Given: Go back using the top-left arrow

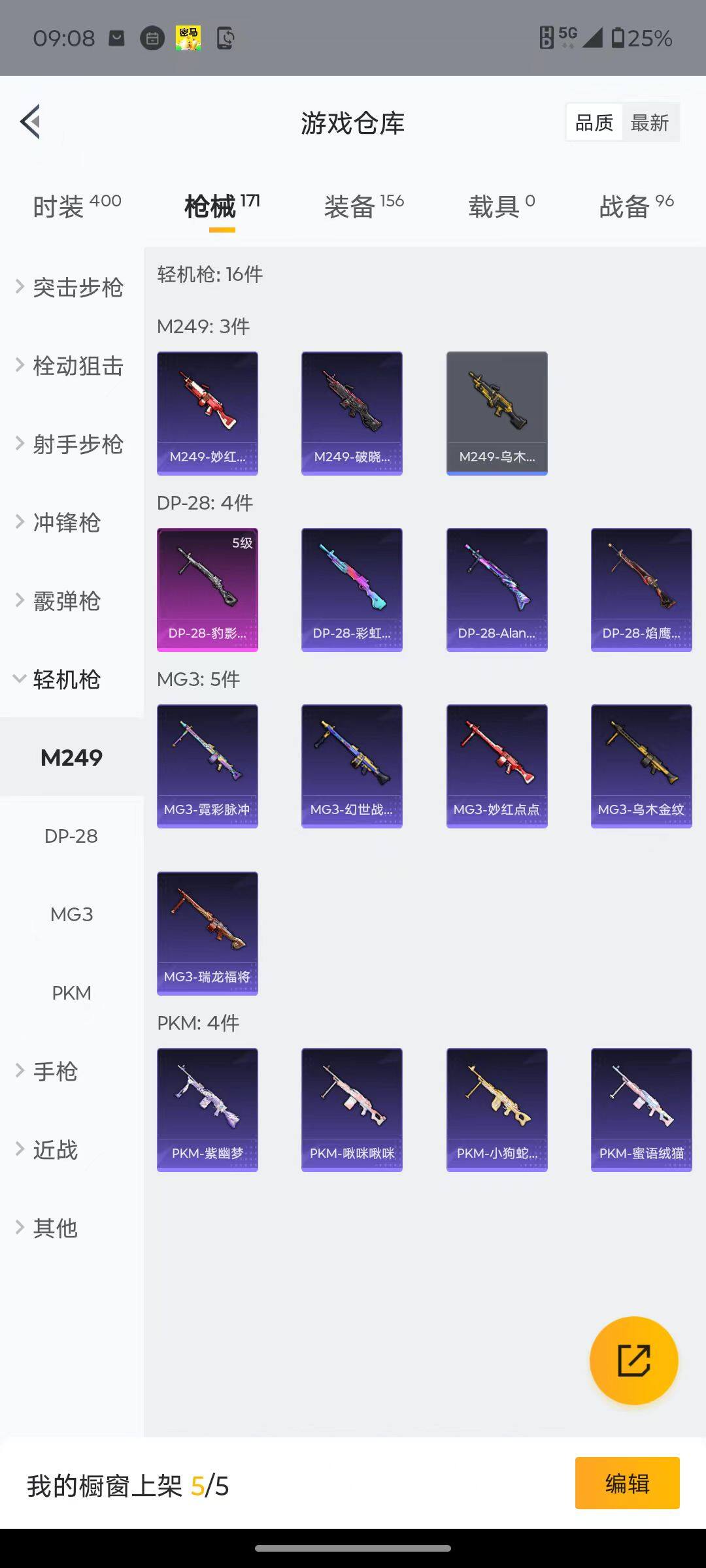Looking at the screenshot, I should [31, 122].
